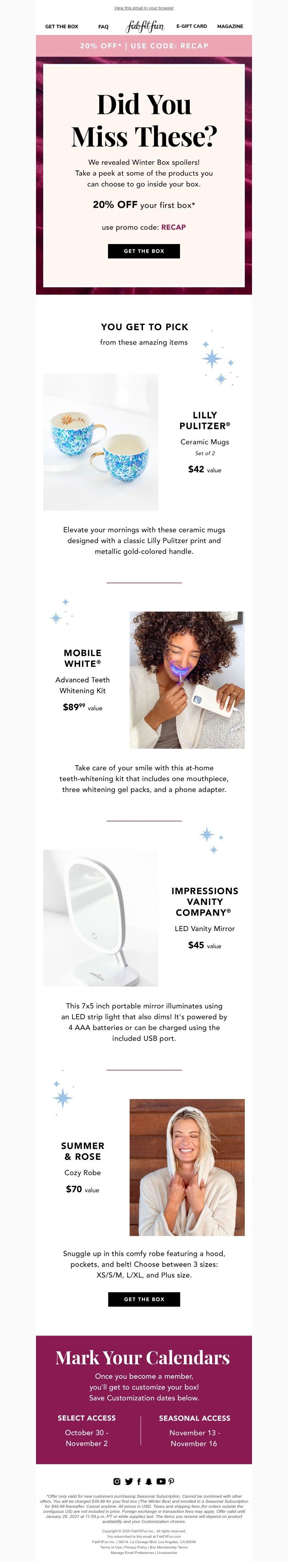Open the Mobile White teeth whitening photo

tap(186, 679)
